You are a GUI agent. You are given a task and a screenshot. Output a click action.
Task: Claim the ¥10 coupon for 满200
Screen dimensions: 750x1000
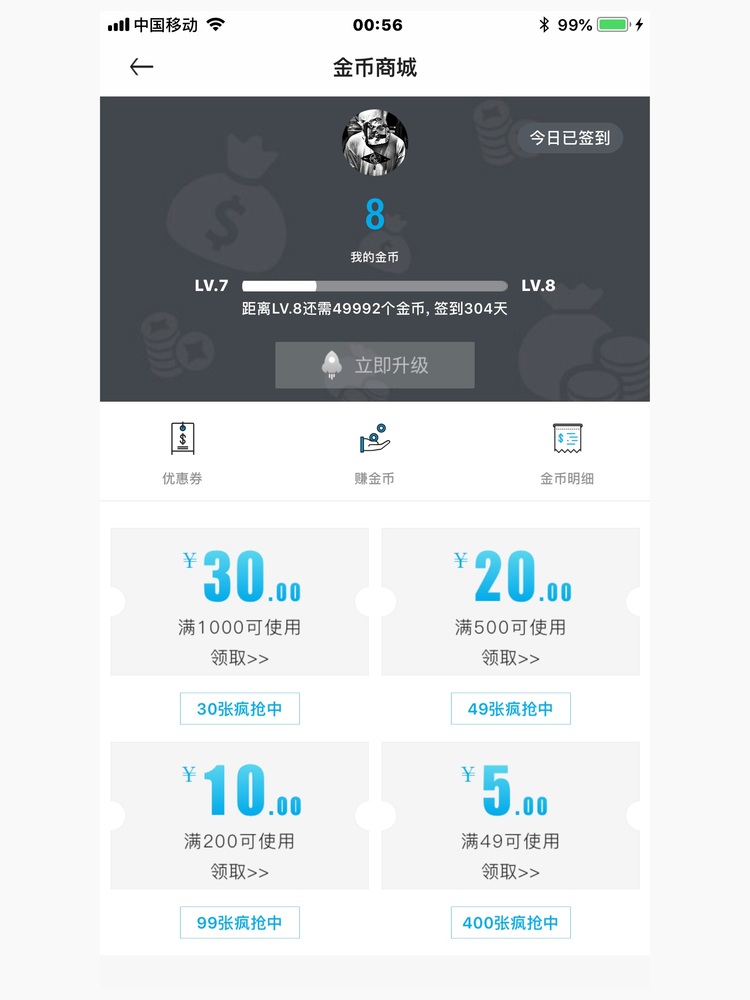(x=240, y=872)
